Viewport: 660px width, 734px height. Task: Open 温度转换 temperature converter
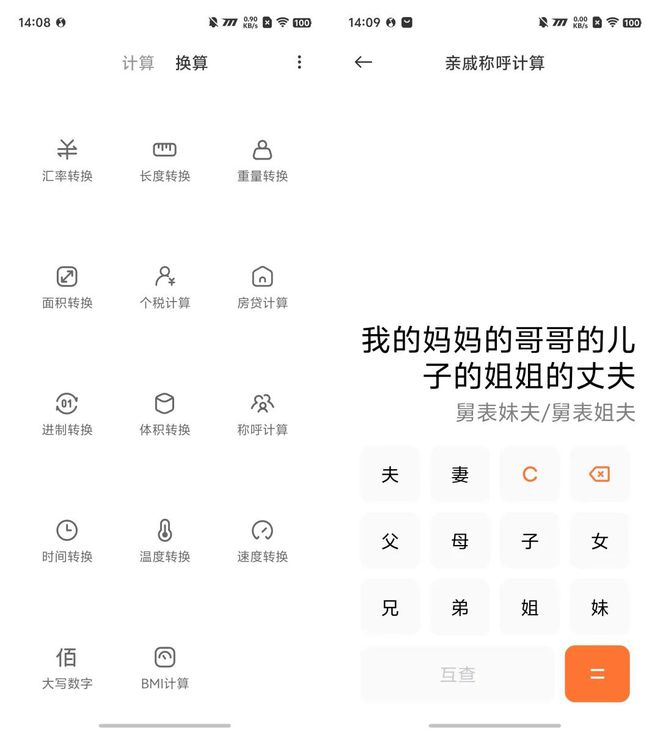(x=165, y=541)
